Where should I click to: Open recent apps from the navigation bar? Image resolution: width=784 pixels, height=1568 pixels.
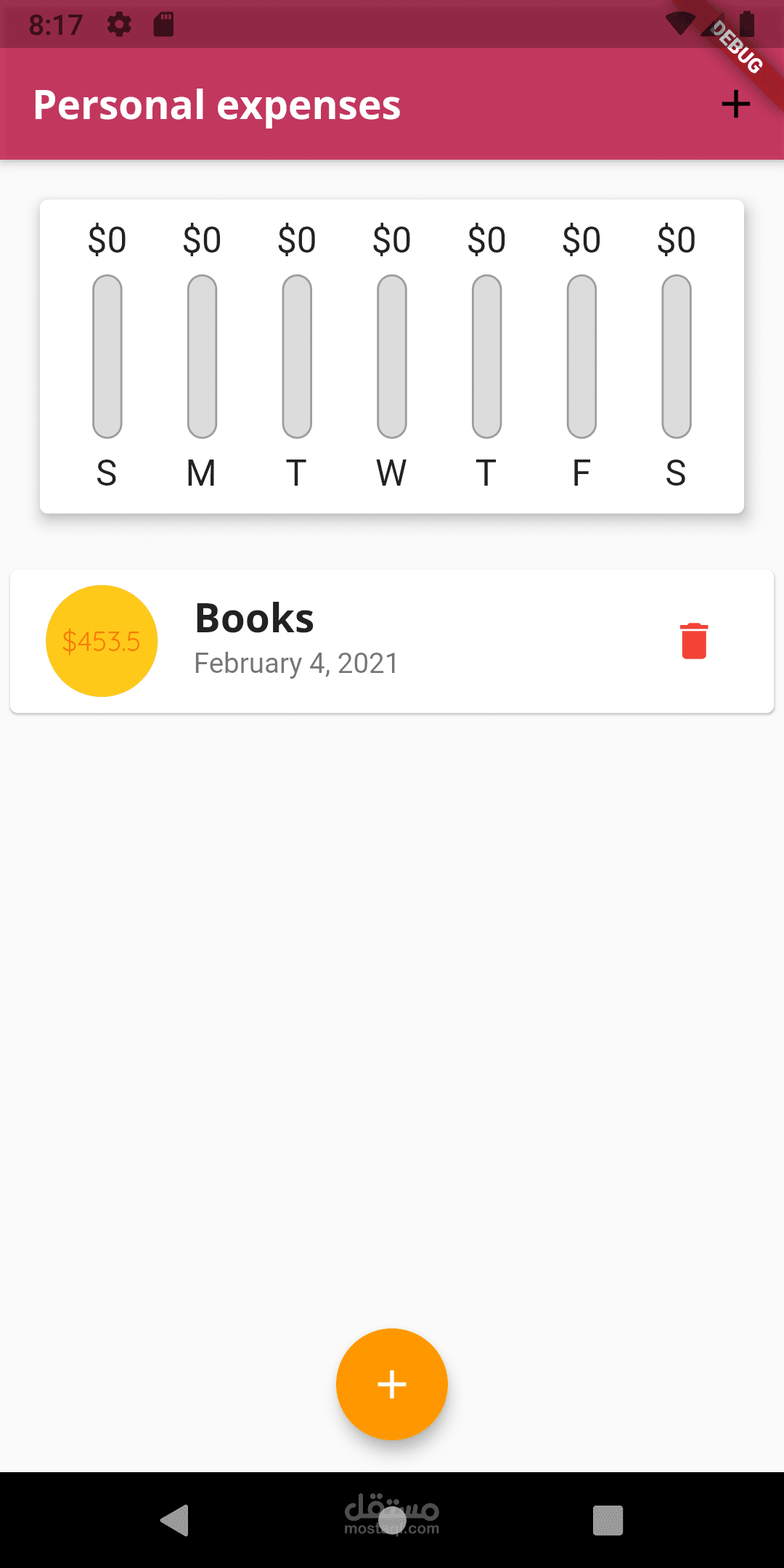(608, 1519)
